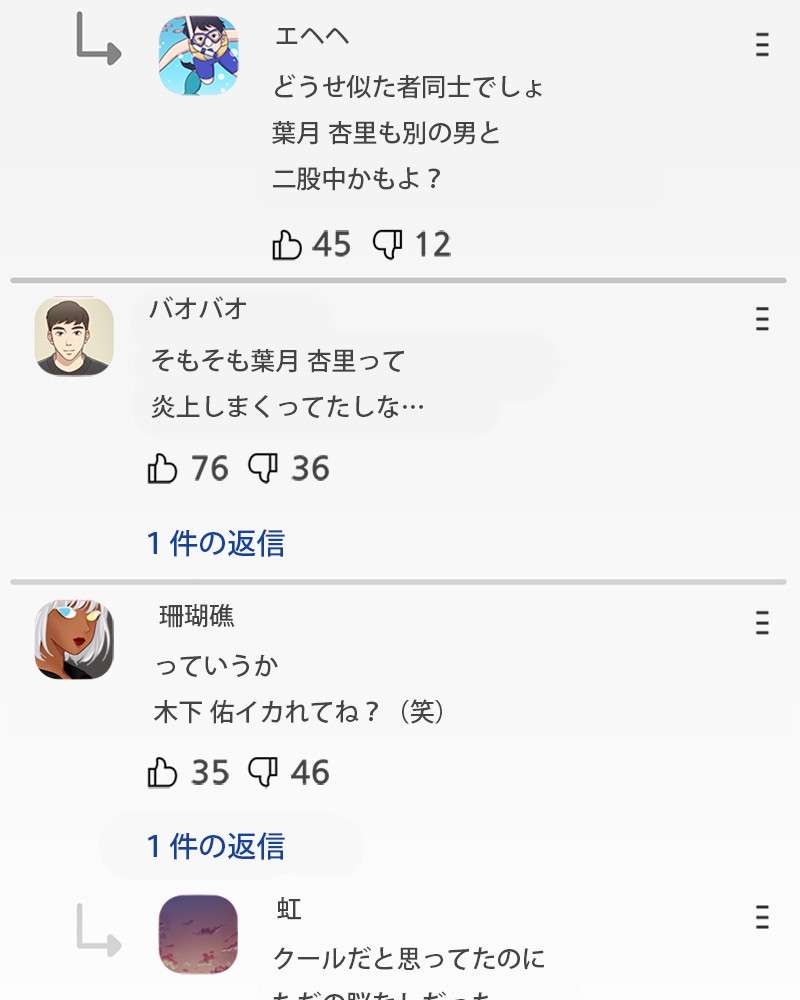Screen dimensions: 800x1000
Task: Open overflow menu on エヘヘ's comment
Action: tap(762, 45)
